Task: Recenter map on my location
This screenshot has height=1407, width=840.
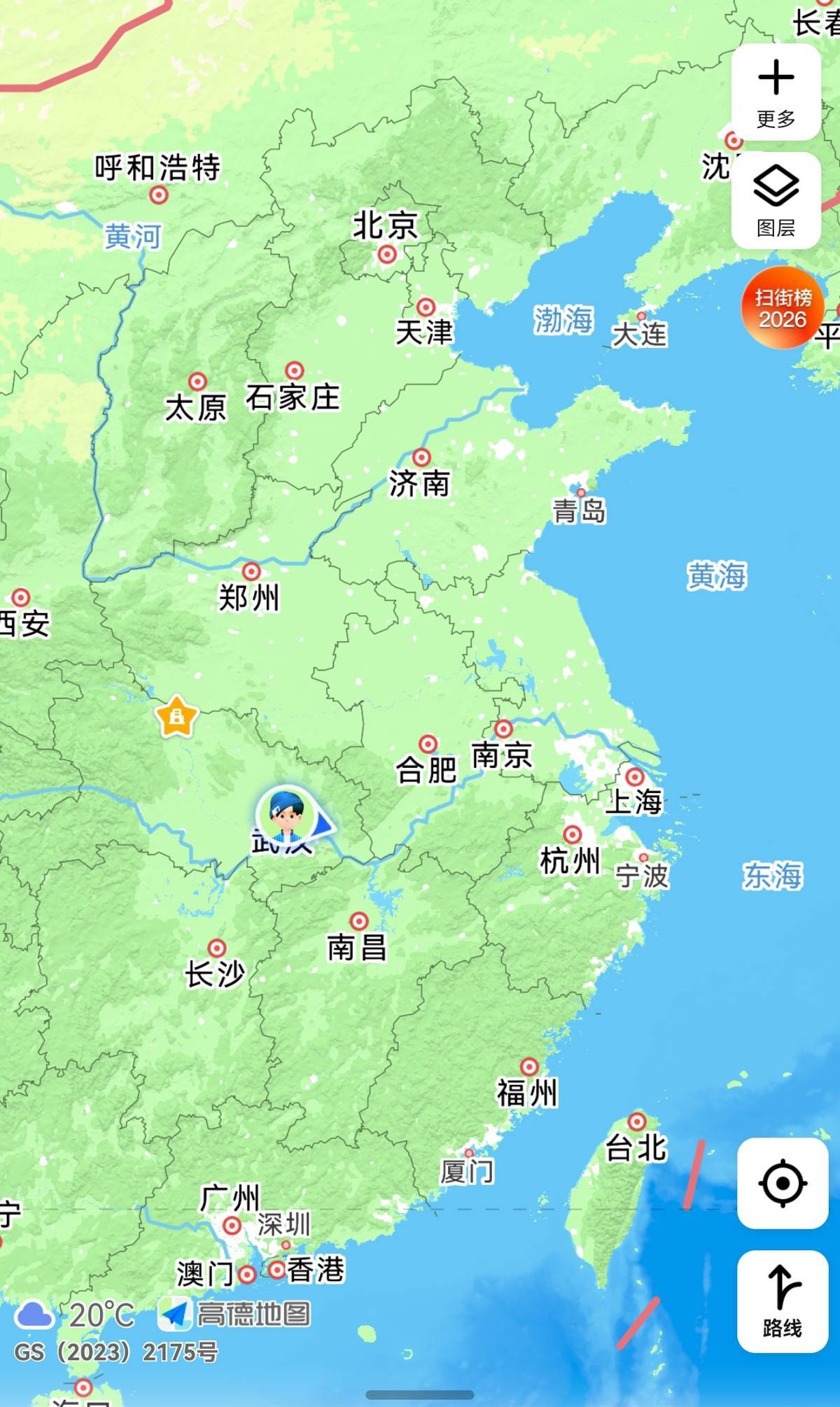Action: (783, 1184)
